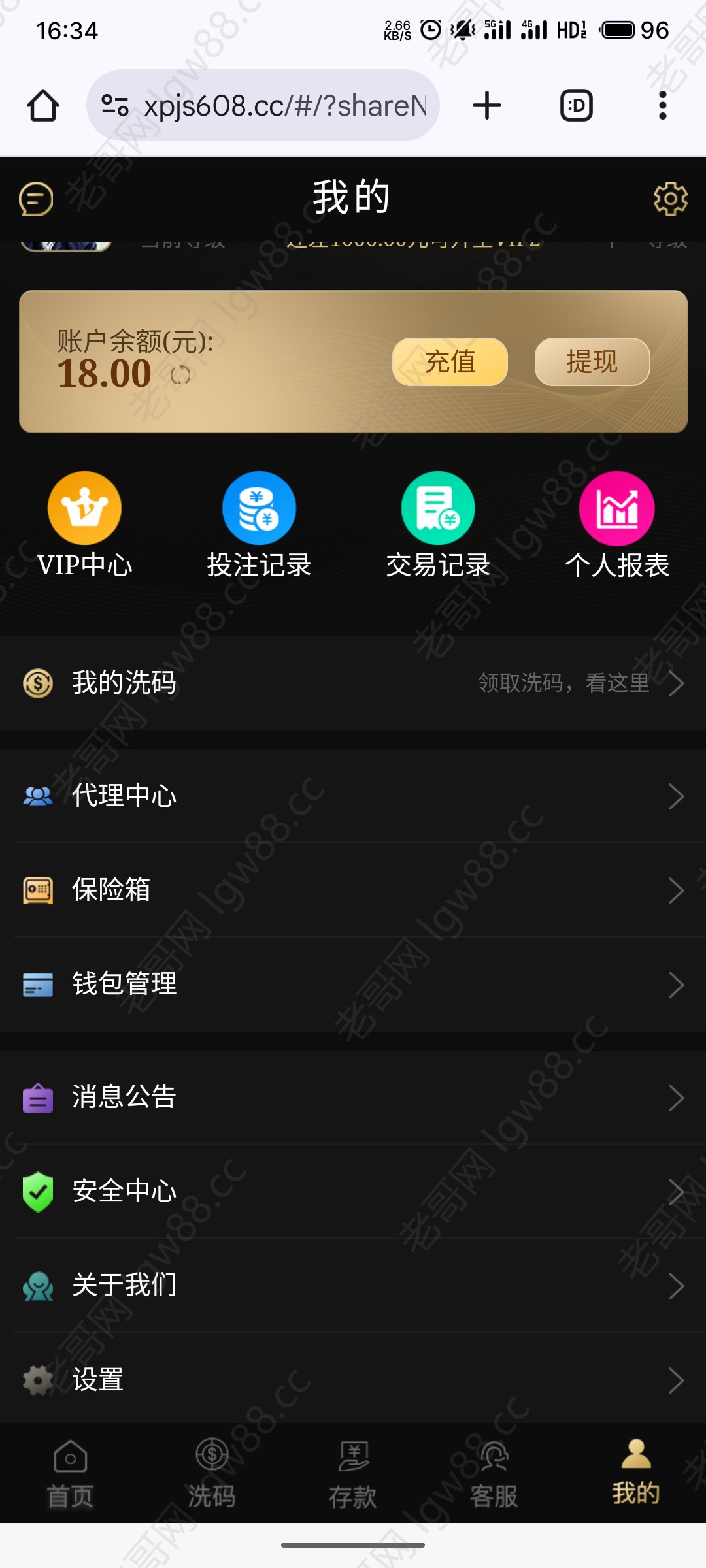Switch to the 客服 customer service tab
This screenshot has height=1568, width=706.
pyautogui.click(x=494, y=1475)
